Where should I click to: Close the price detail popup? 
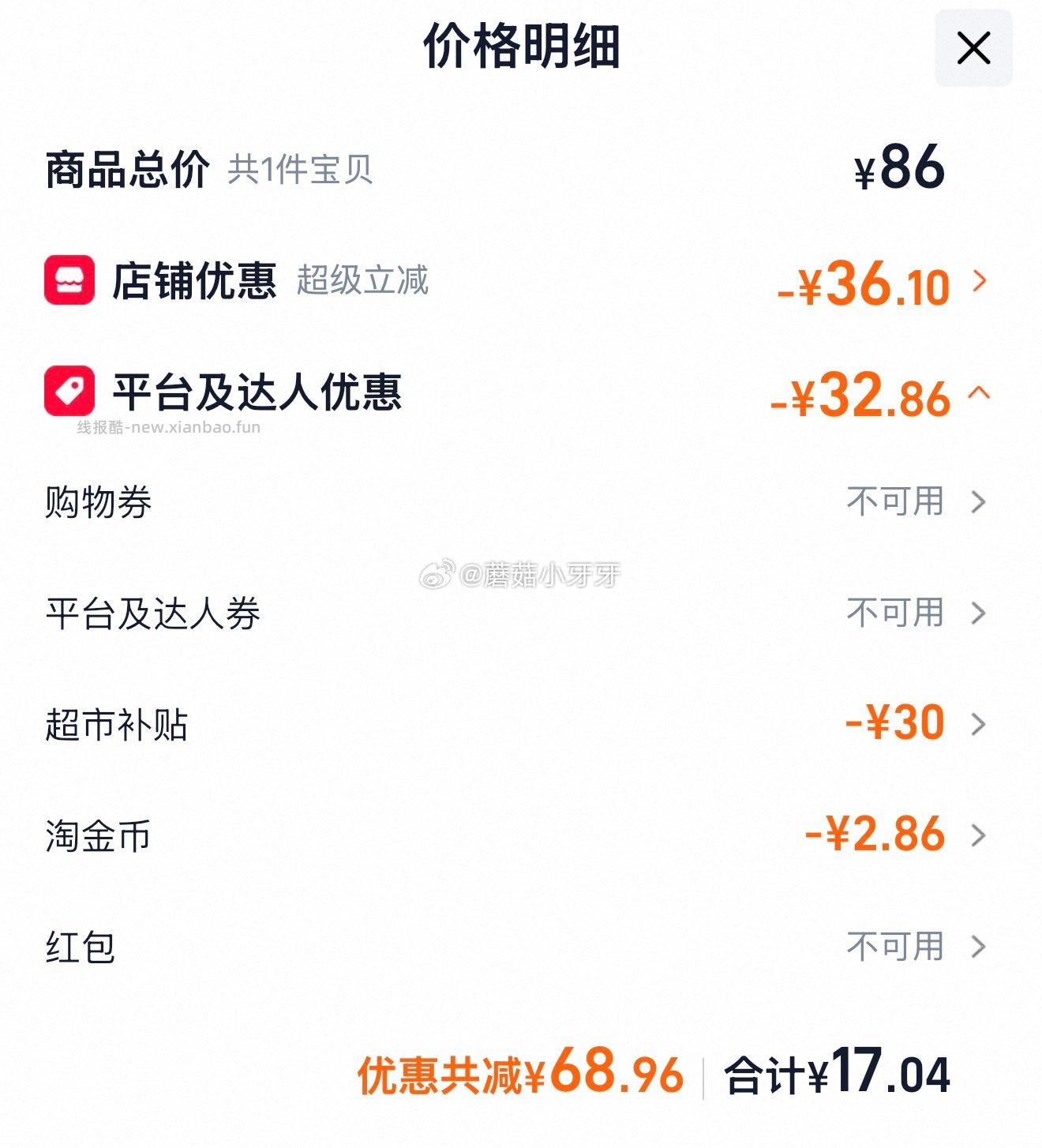(976, 47)
